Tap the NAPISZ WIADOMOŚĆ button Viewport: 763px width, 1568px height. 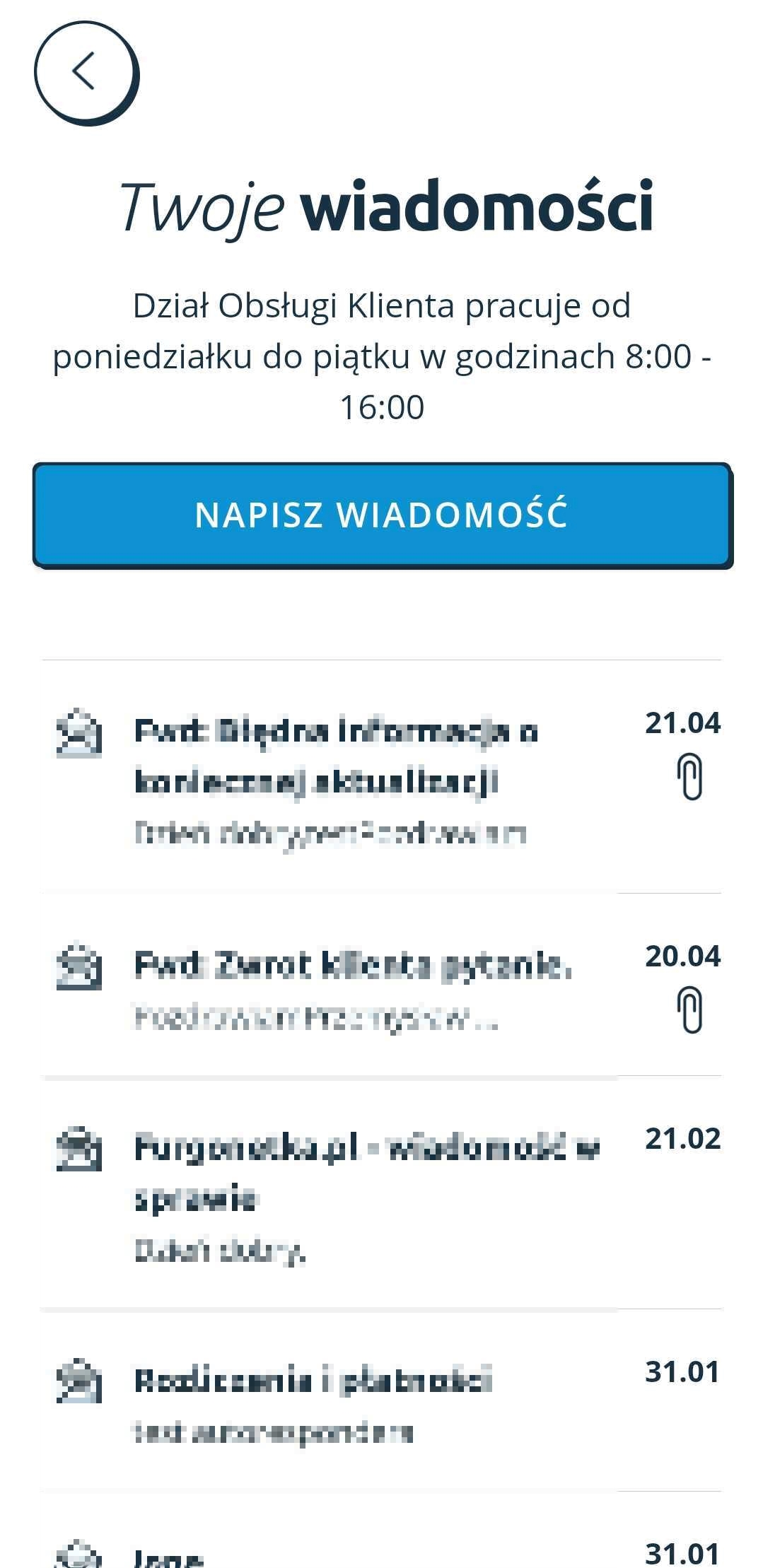point(382,514)
